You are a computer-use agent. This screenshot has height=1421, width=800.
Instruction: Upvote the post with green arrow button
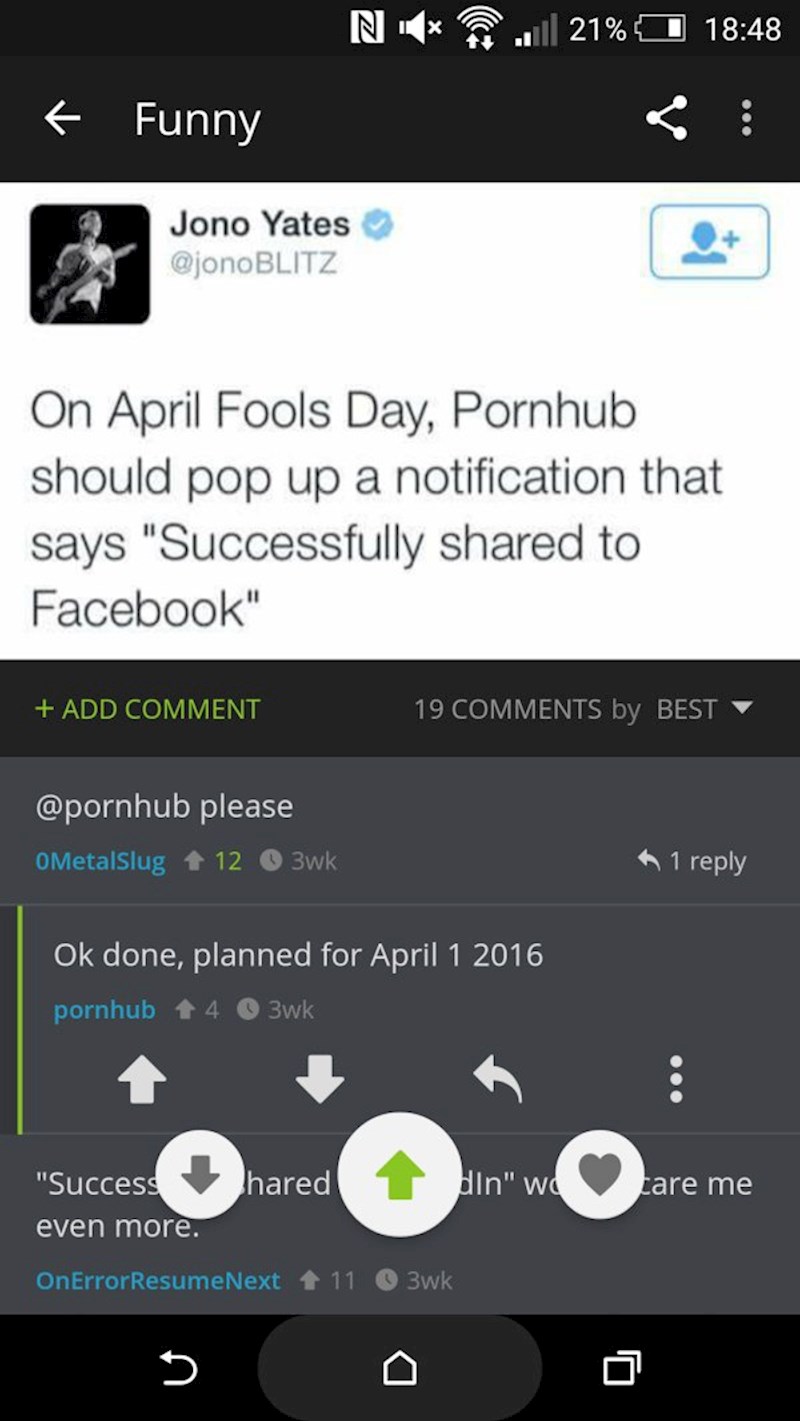(x=400, y=1174)
